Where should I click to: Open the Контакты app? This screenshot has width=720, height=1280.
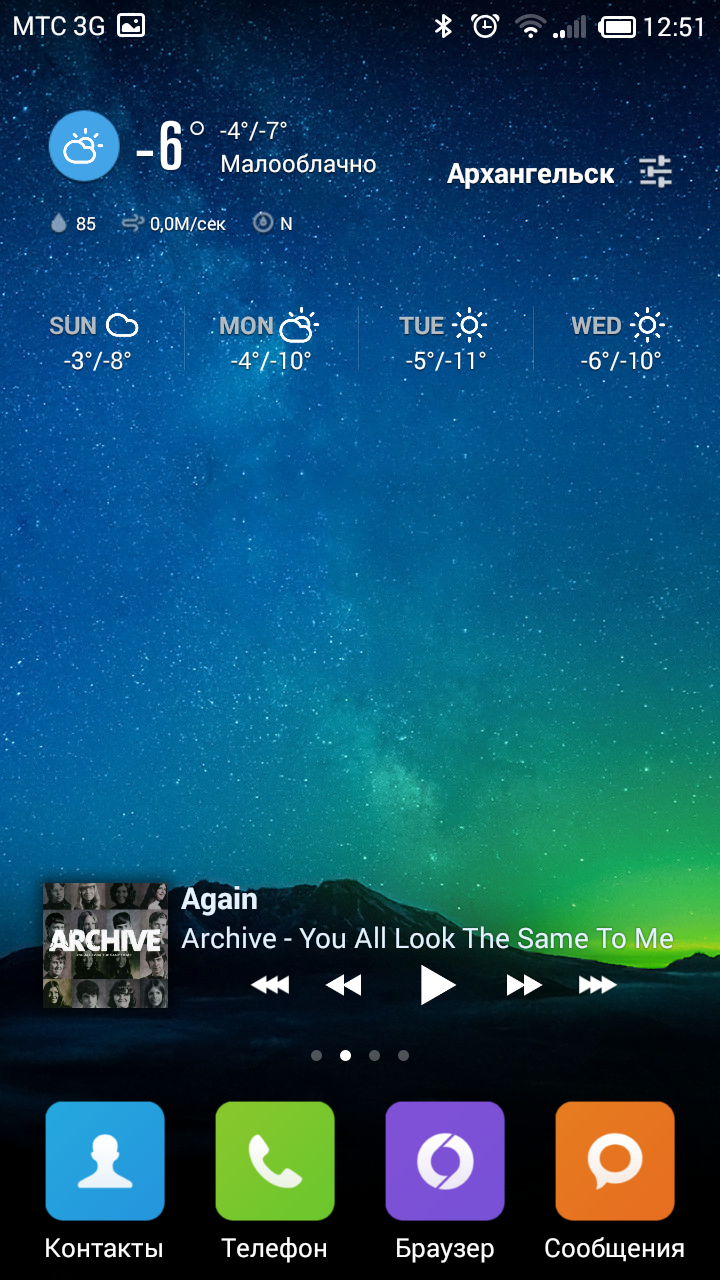pyautogui.click(x=105, y=1161)
